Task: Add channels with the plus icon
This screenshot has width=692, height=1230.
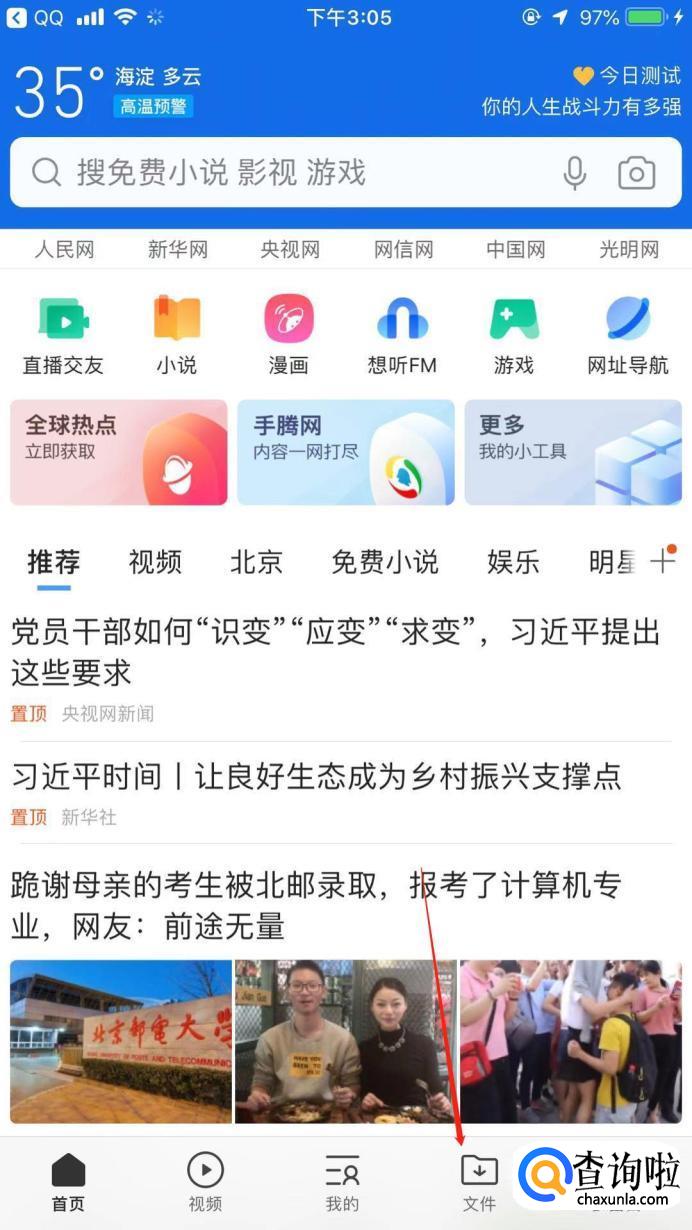Action: [662, 561]
